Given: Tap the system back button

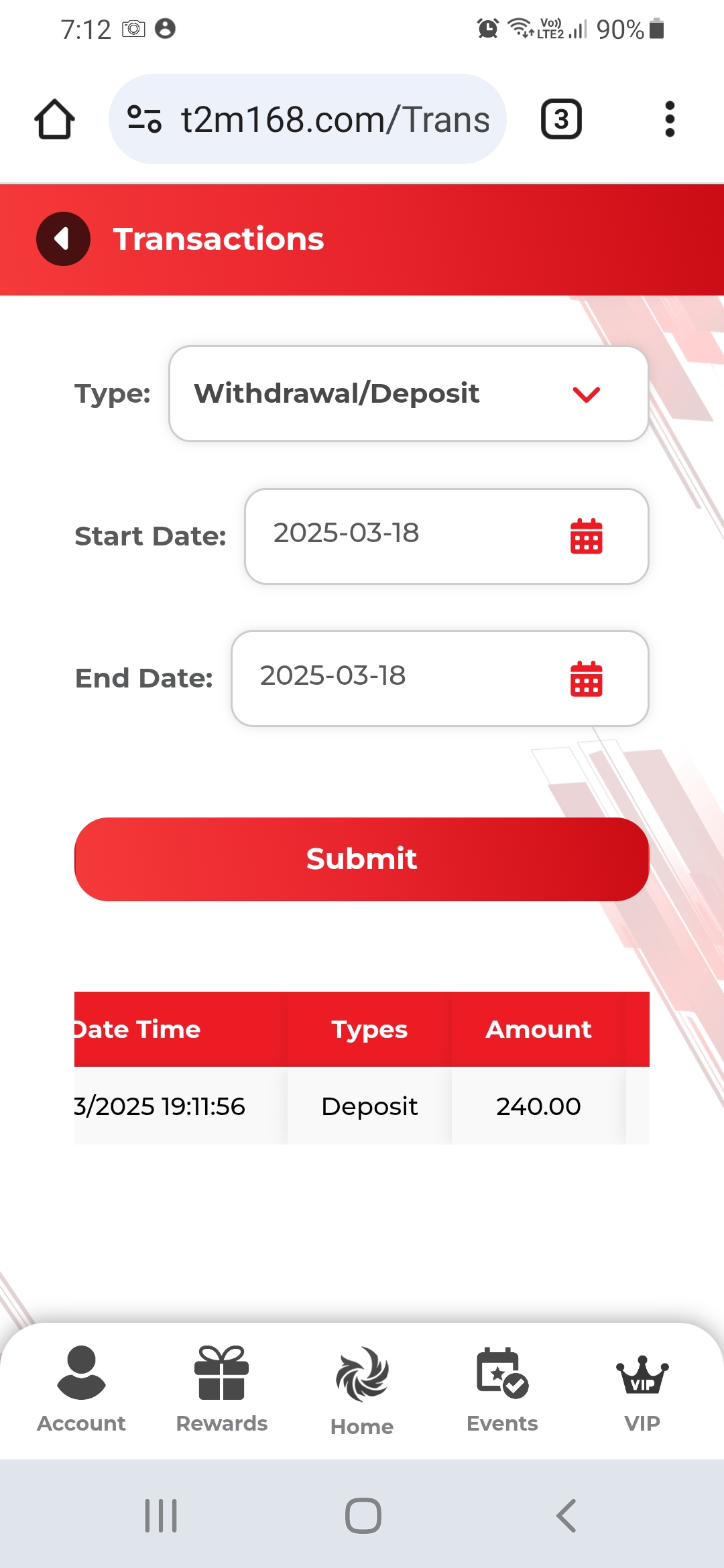Looking at the screenshot, I should [566, 1516].
